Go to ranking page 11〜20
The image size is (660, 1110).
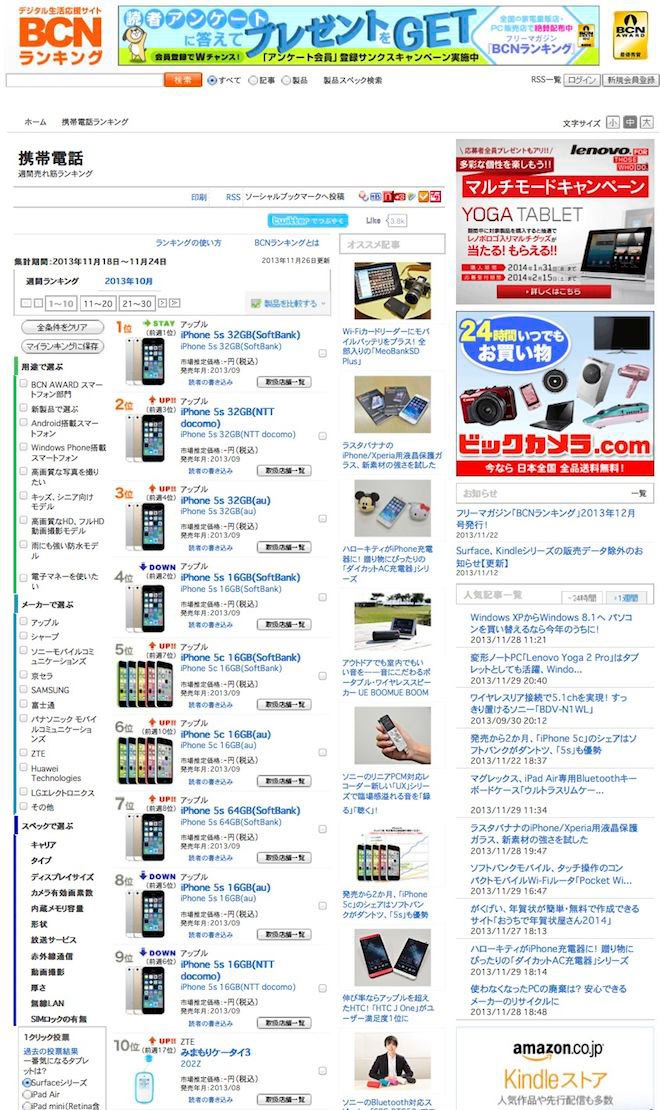coord(99,303)
